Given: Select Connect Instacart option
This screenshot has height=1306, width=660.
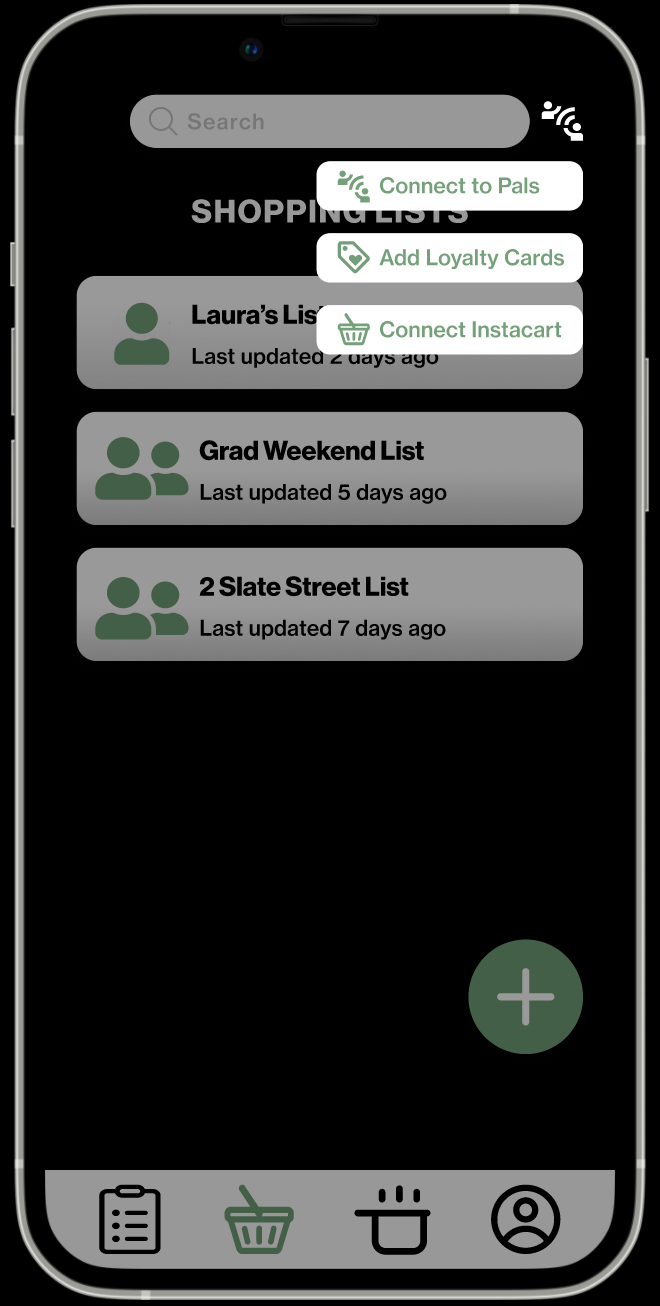Looking at the screenshot, I should pyautogui.click(x=449, y=330).
